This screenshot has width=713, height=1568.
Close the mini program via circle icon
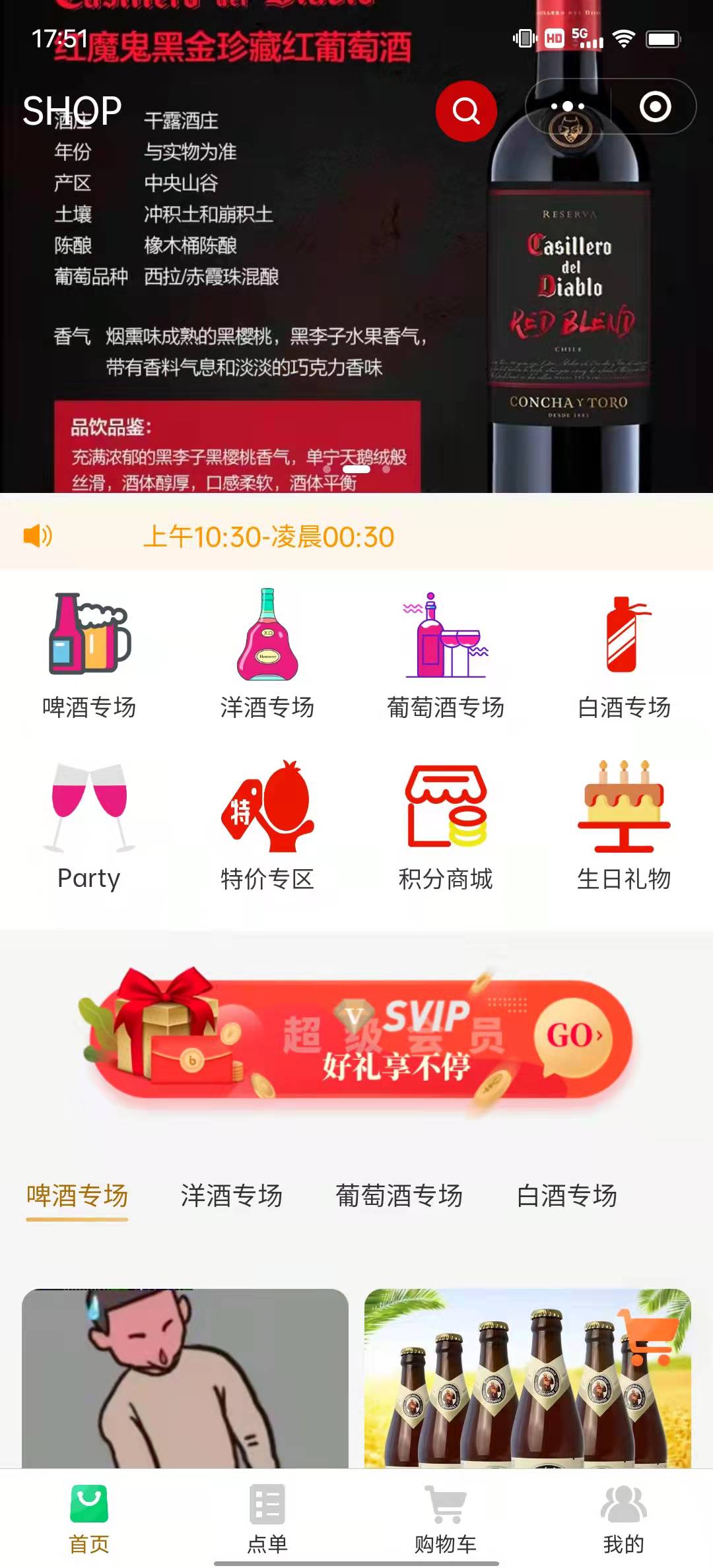click(x=655, y=106)
